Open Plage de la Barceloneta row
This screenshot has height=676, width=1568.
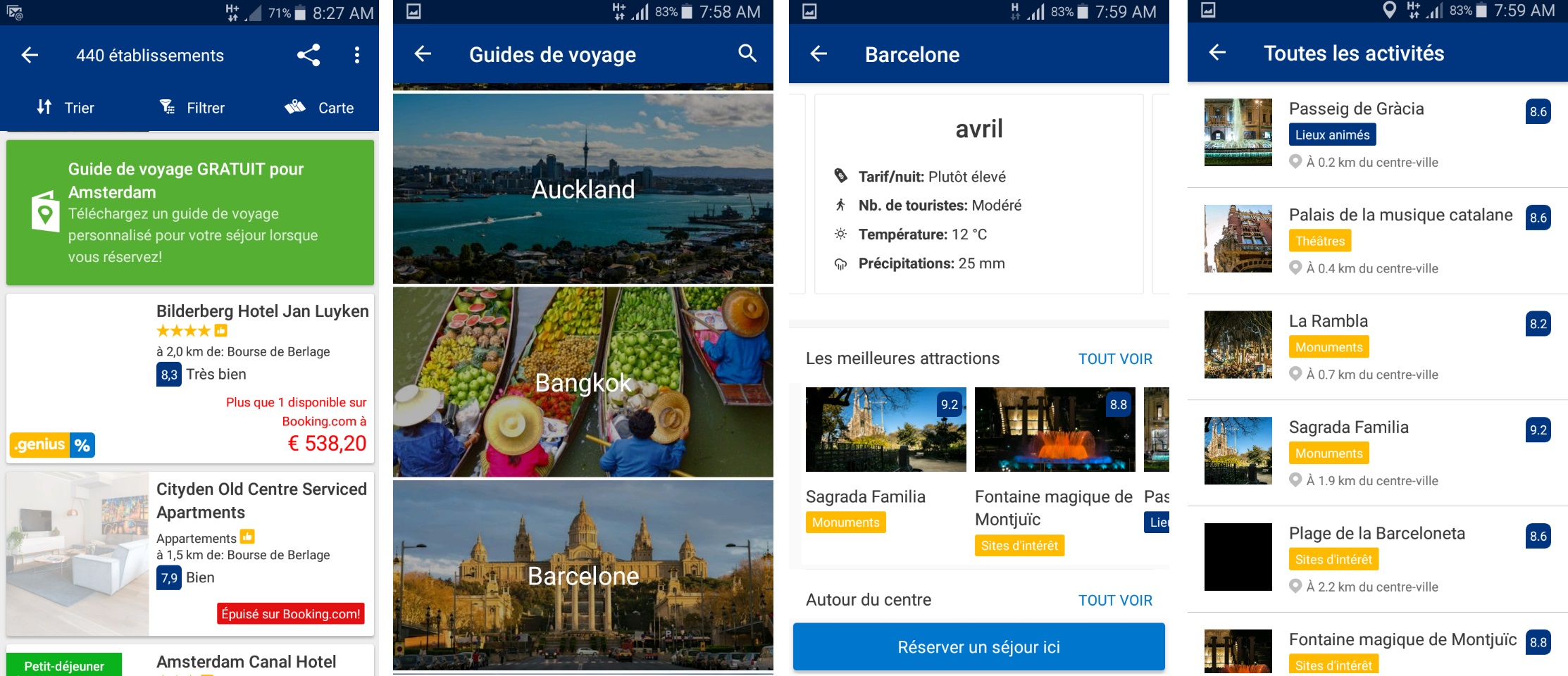pos(1377,558)
